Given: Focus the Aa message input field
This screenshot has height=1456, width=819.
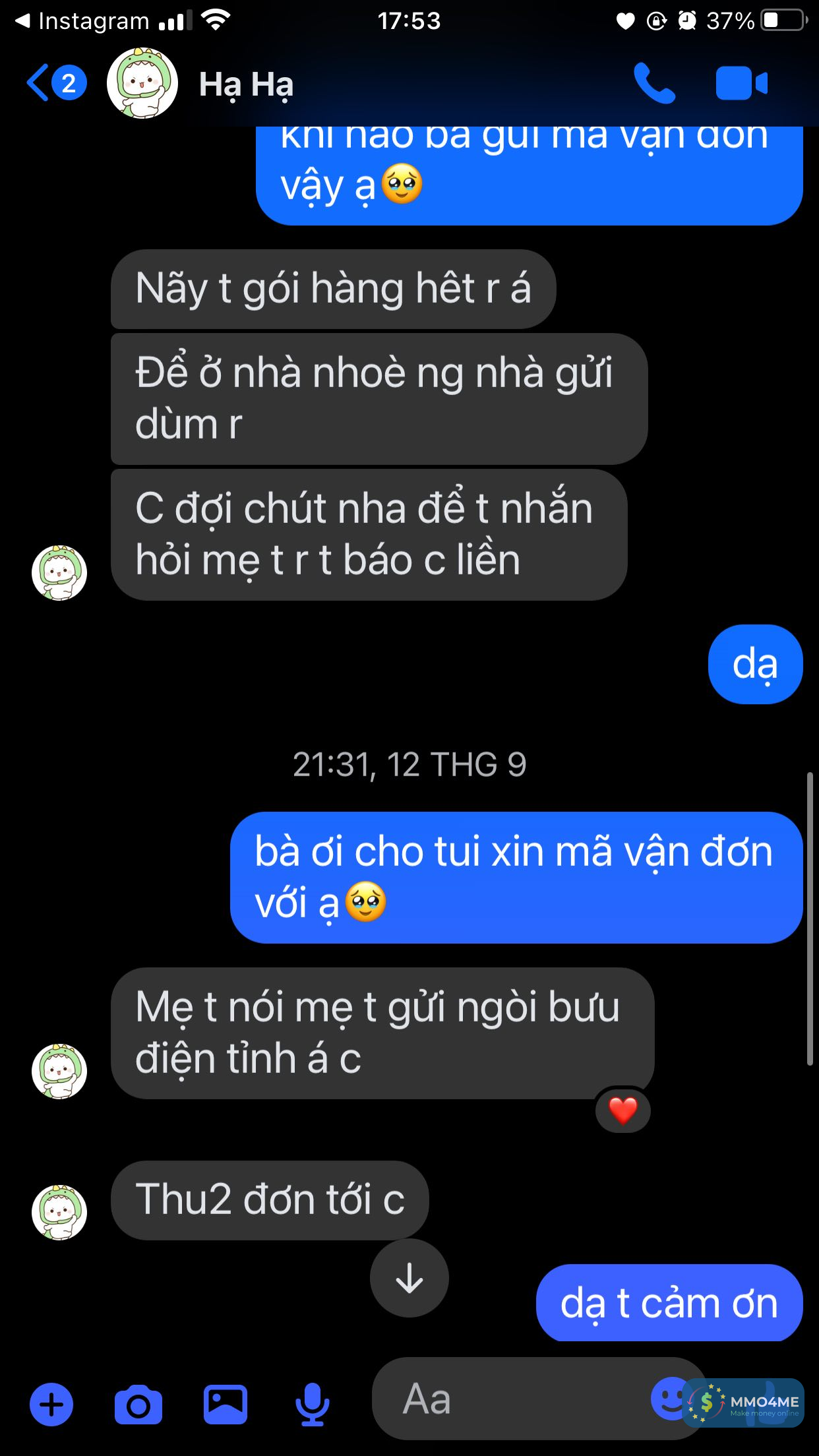Looking at the screenshot, I should [514, 1399].
